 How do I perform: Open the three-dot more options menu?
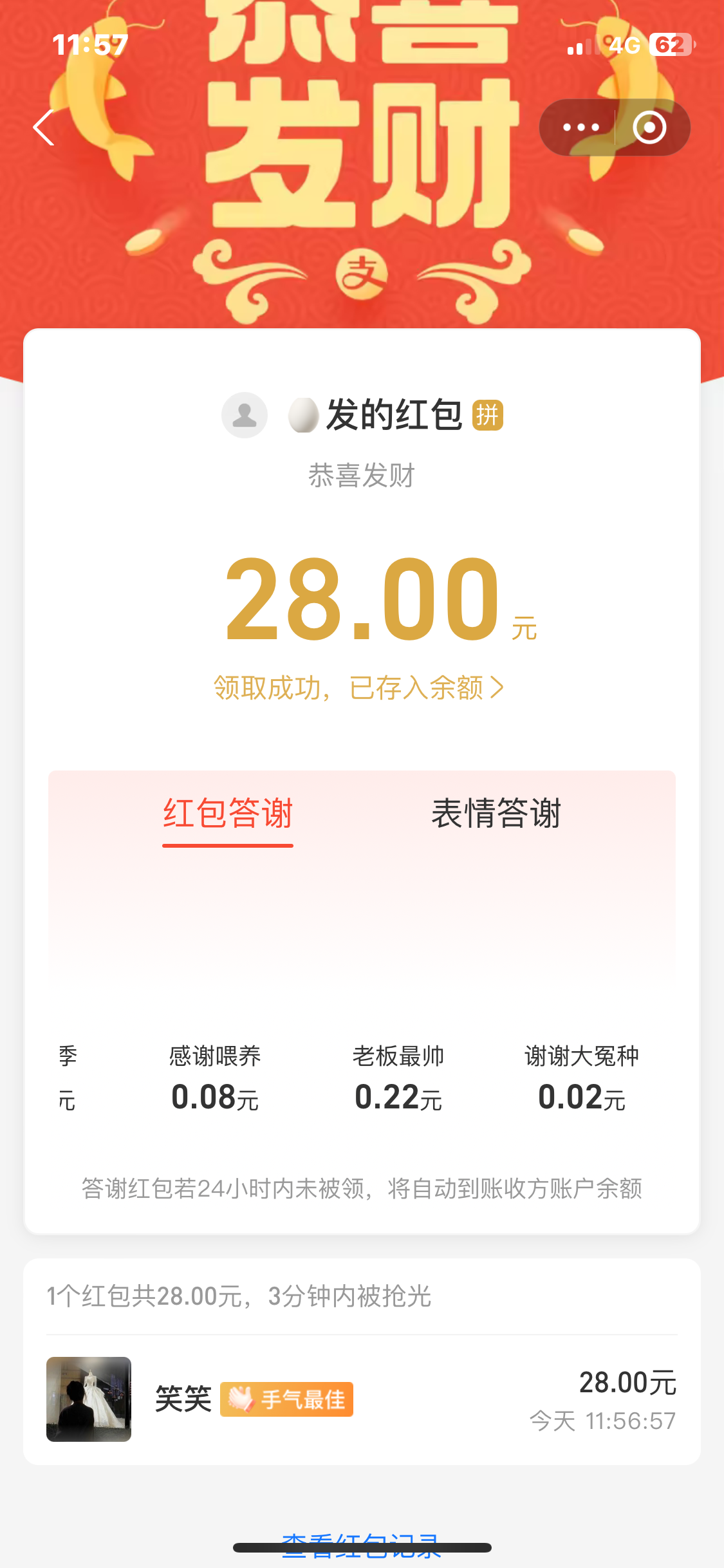(x=580, y=127)
